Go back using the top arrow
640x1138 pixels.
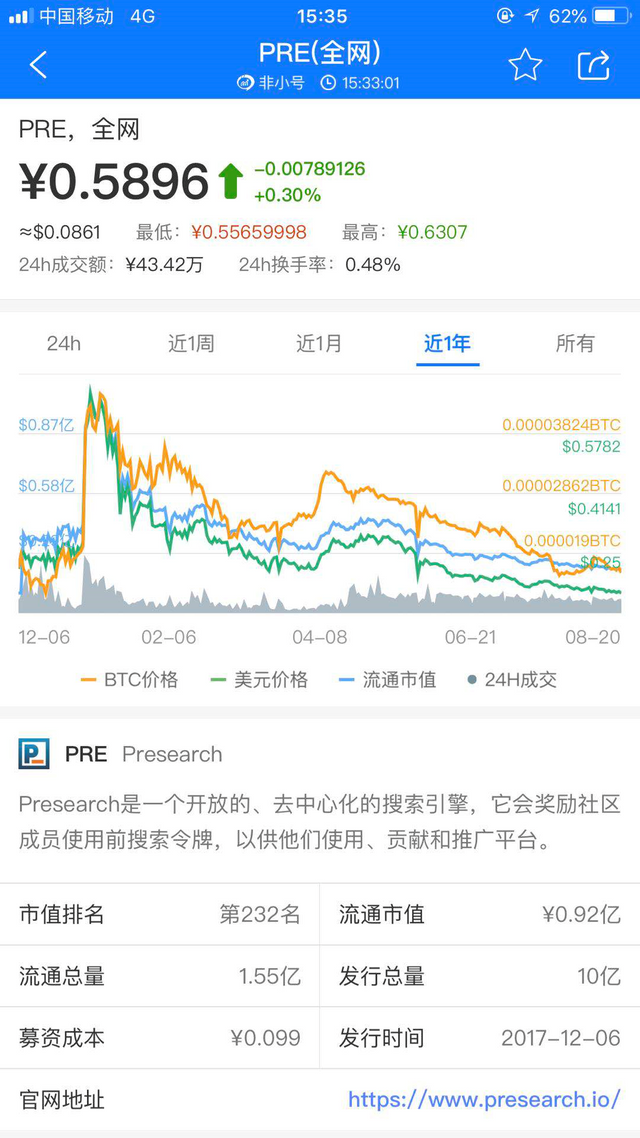38,65
